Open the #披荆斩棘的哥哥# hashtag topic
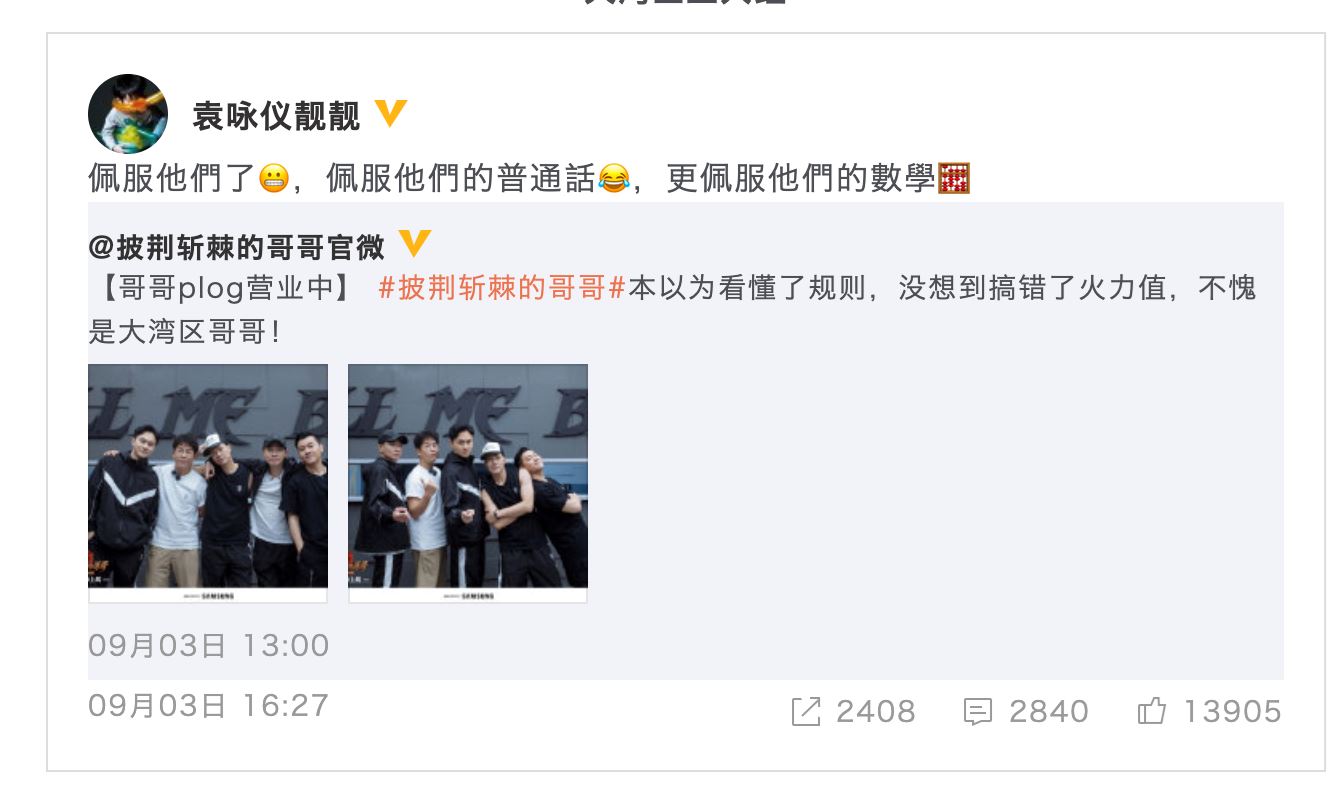1338x794 pixels. click(502, 288)
